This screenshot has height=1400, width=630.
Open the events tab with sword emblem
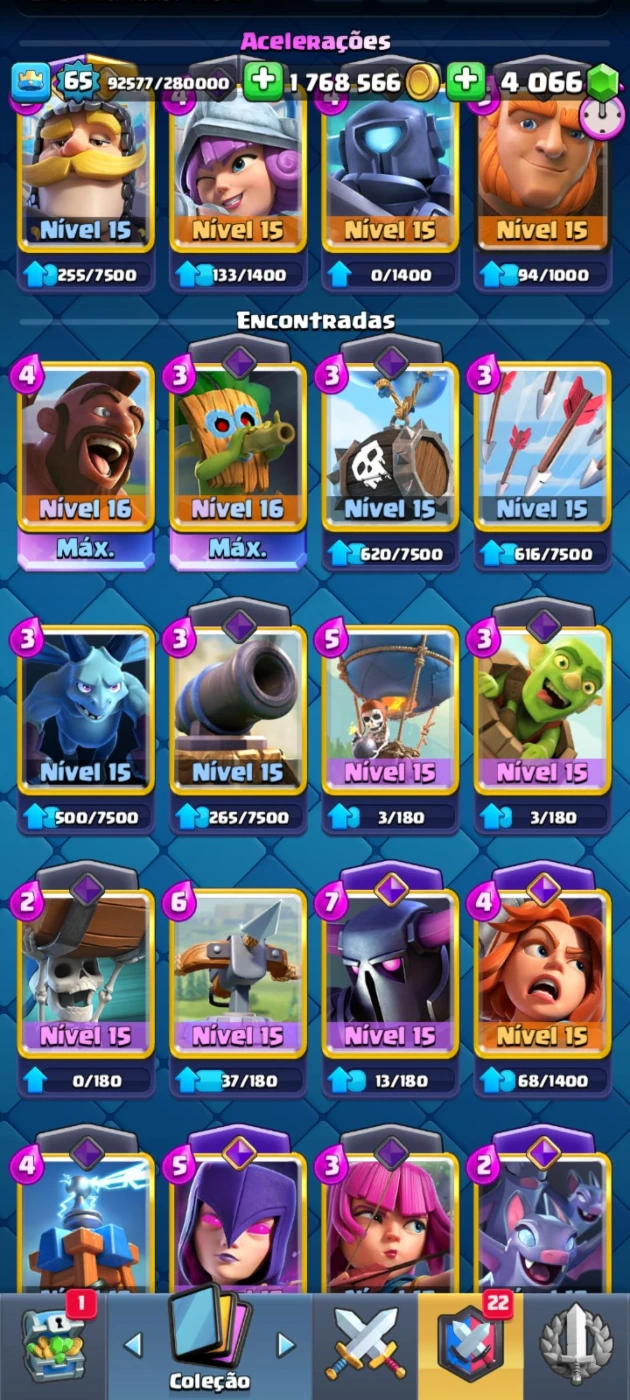(x=577, y=1345)
